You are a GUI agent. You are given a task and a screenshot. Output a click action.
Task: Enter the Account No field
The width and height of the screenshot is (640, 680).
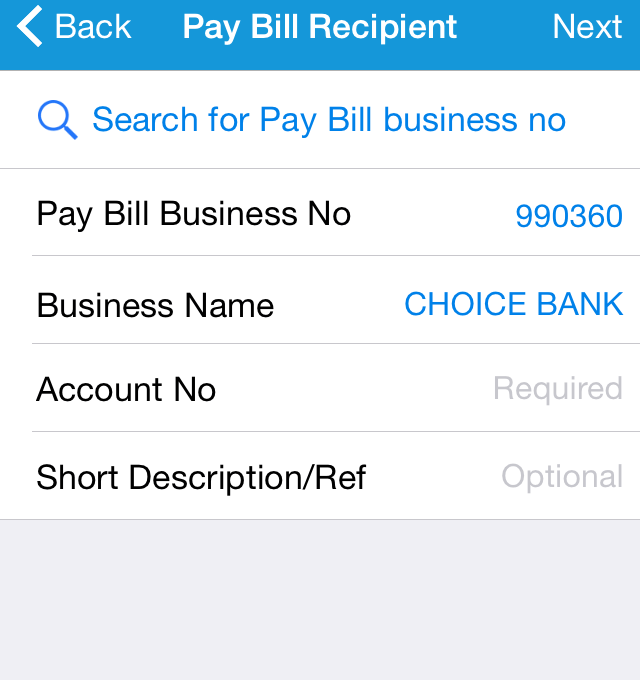click(557, 388)
